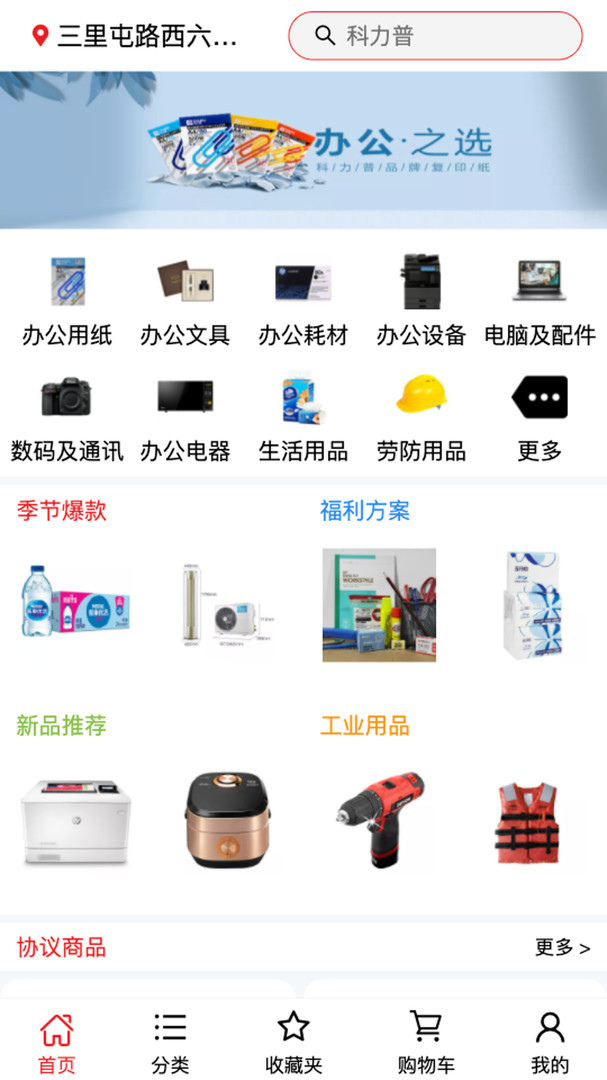Screen dimensions: 607x1080
Task: View the 电脑及配件 category
Action: point(539,301)
